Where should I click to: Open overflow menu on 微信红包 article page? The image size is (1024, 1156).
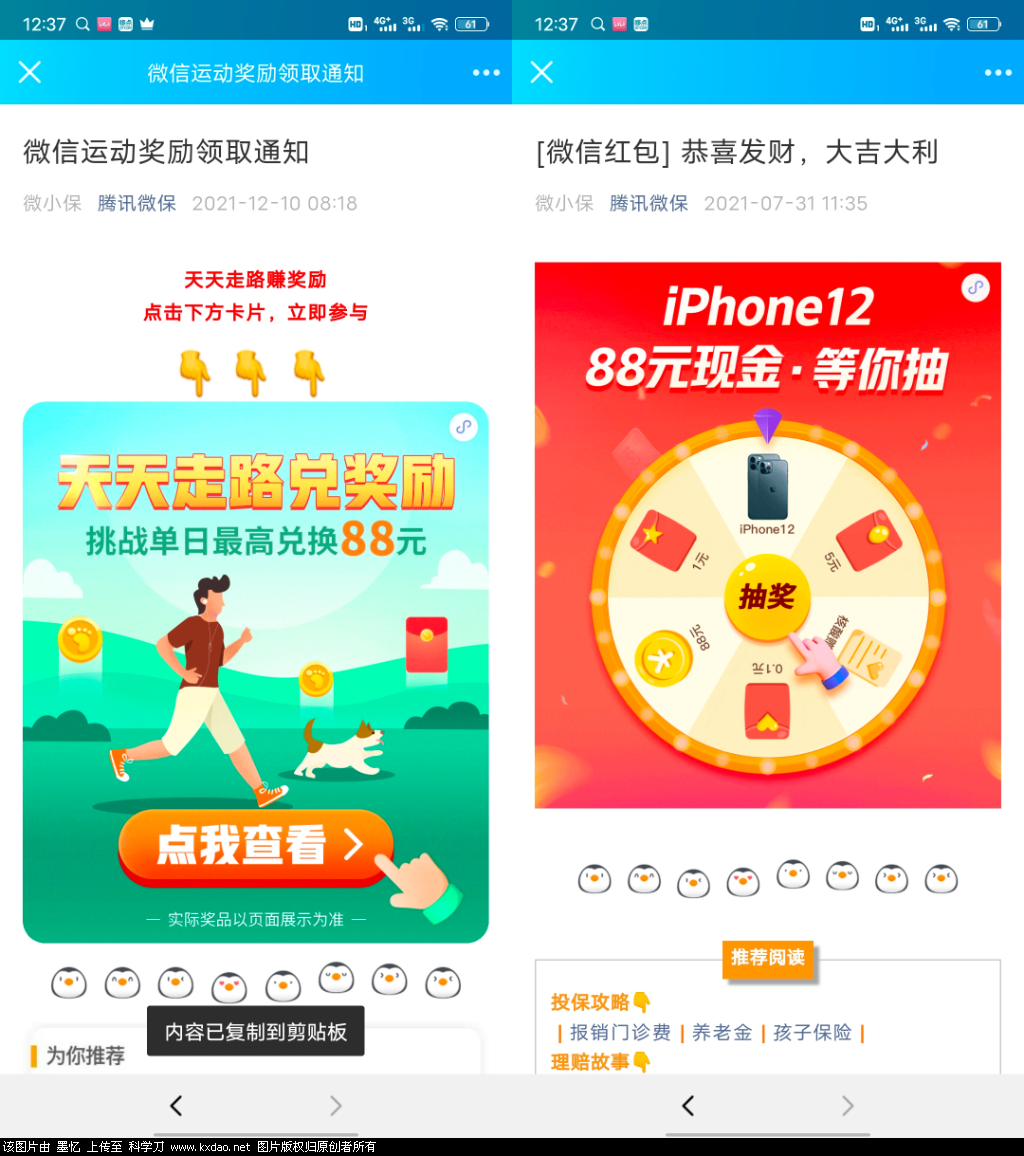pyautogui.click(x=997, y=73)
